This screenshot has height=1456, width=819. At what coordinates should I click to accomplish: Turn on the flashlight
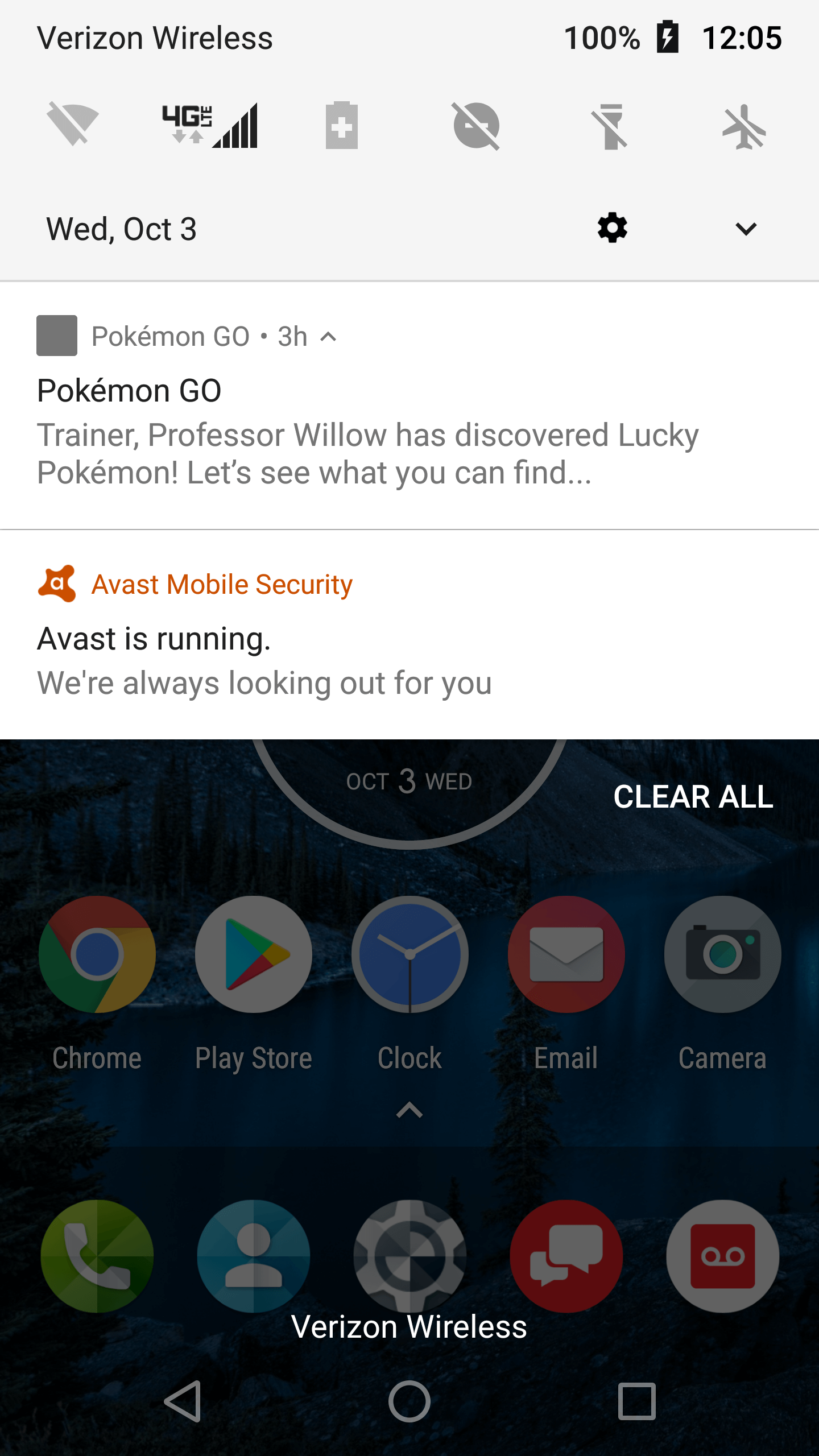(611, 126)
